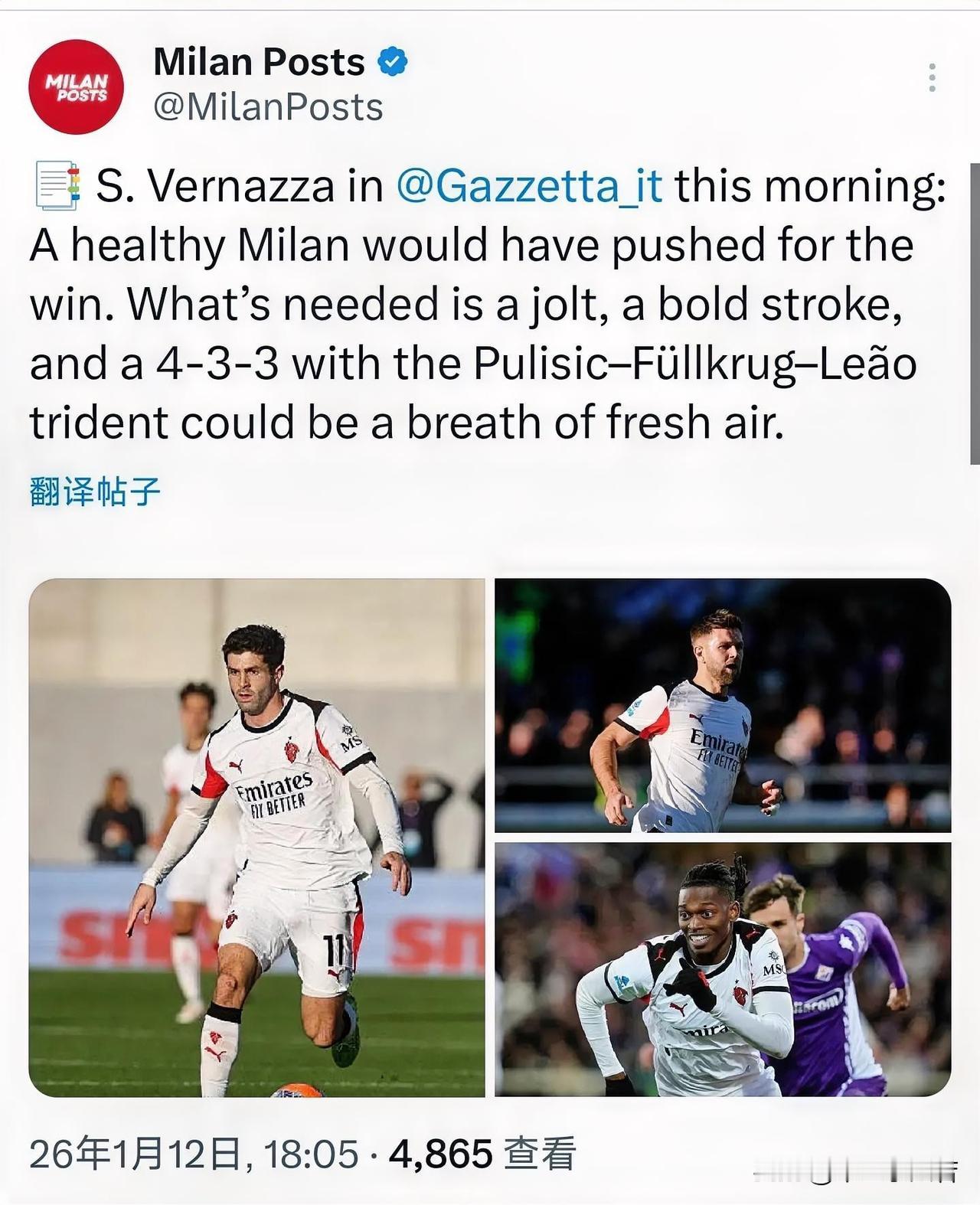Image resolution: width=980 pixels, height=1205 pixels.
Task: Tap 翻译帖子 to translate the post
Action: (95, 491)
